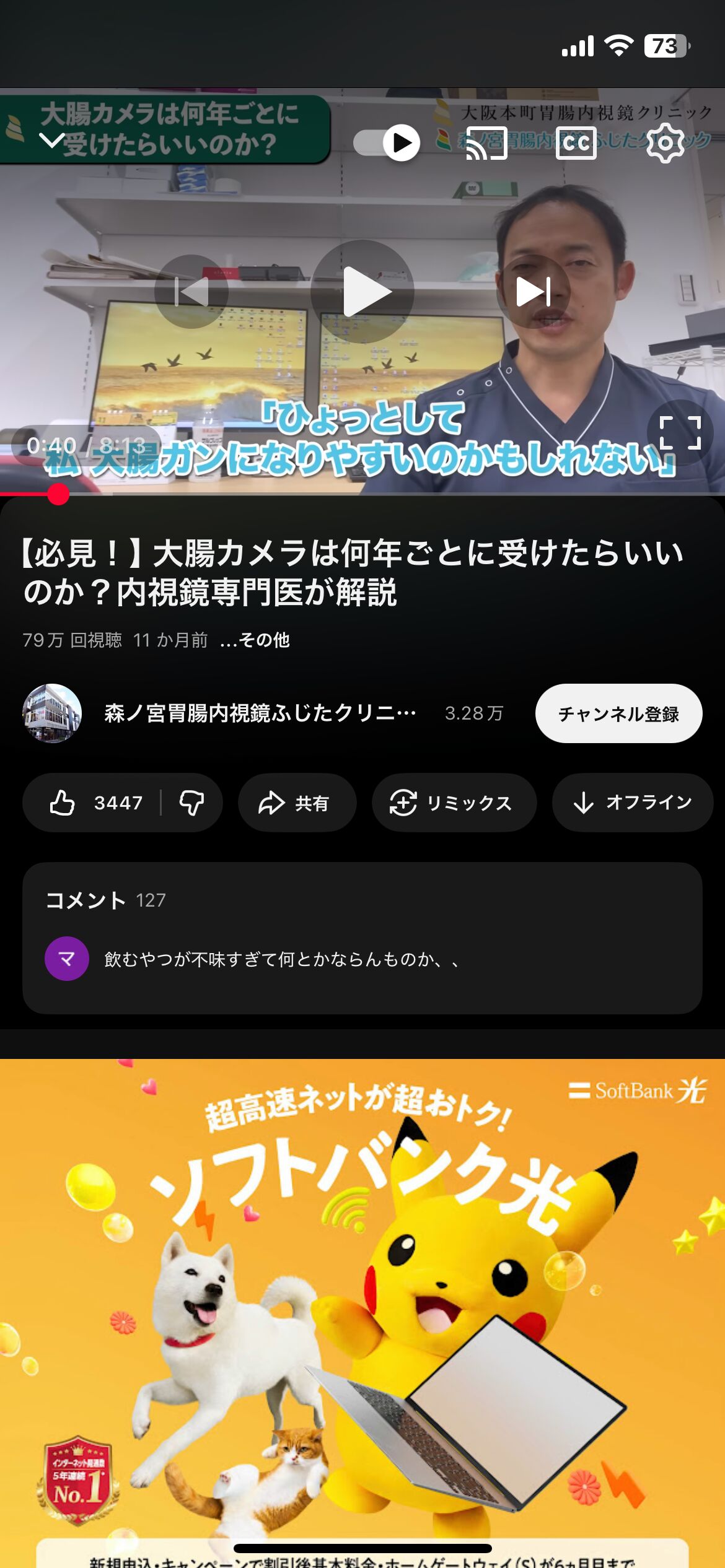Download video with オフライン button

tap(633, 803)
